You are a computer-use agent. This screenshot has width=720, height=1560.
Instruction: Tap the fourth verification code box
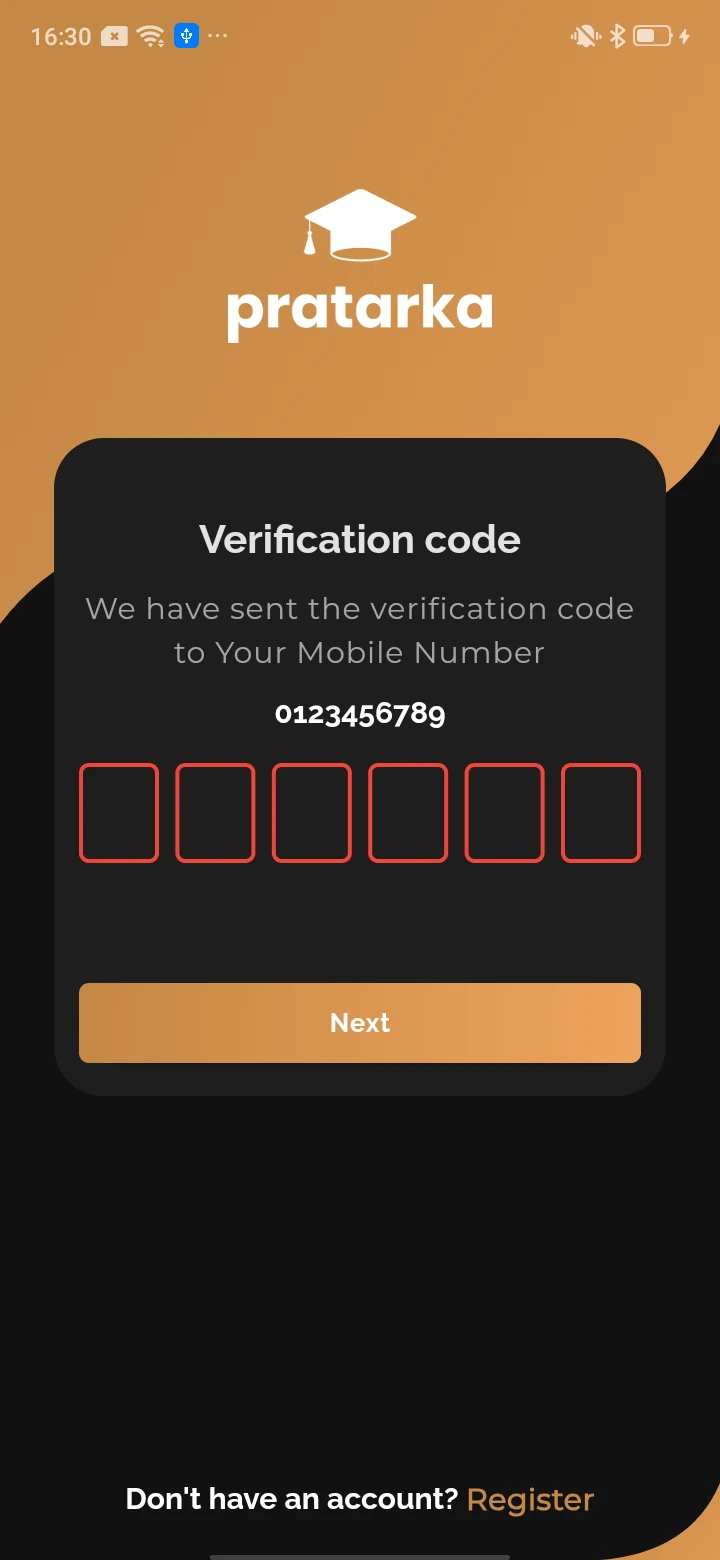(408, 812)
